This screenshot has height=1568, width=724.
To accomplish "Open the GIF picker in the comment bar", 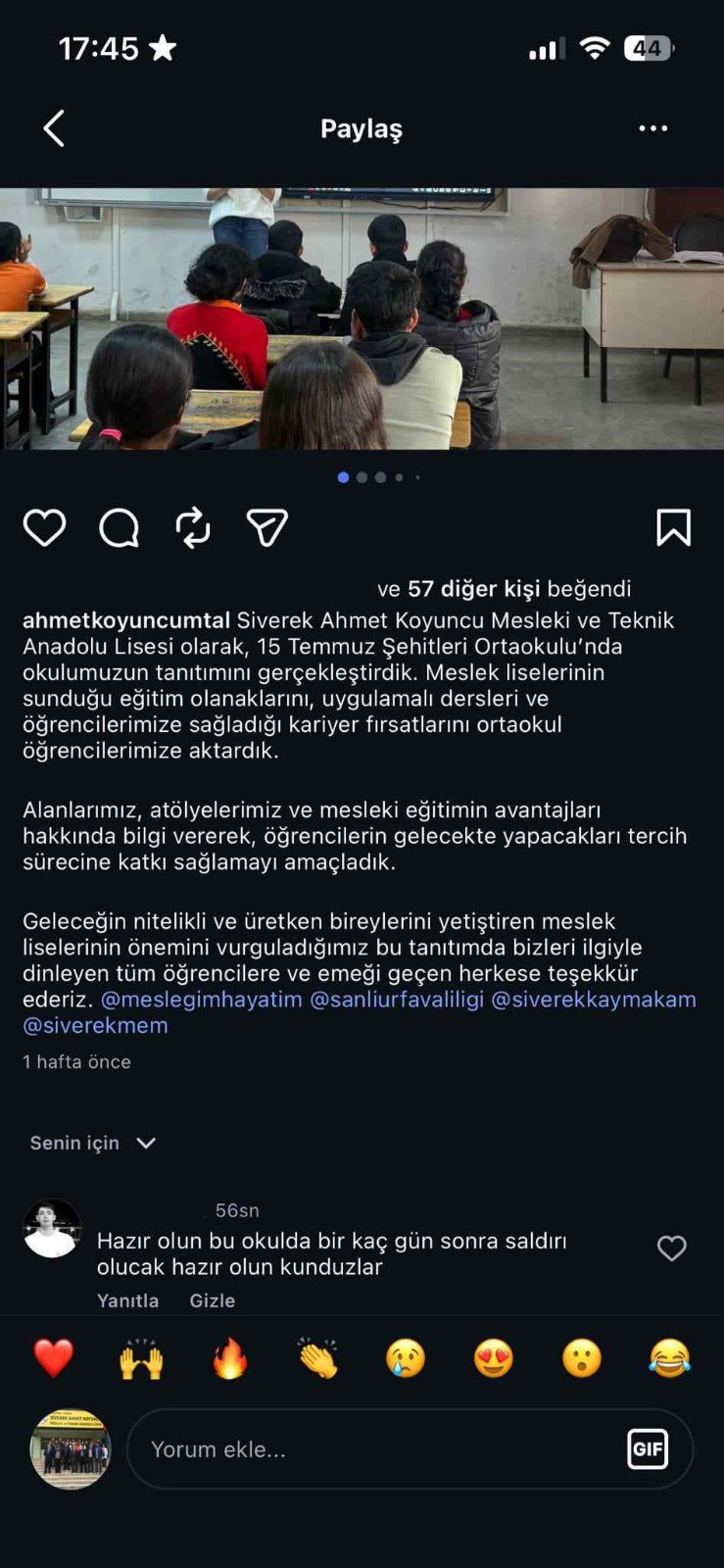I will [x=648, y=1448].
